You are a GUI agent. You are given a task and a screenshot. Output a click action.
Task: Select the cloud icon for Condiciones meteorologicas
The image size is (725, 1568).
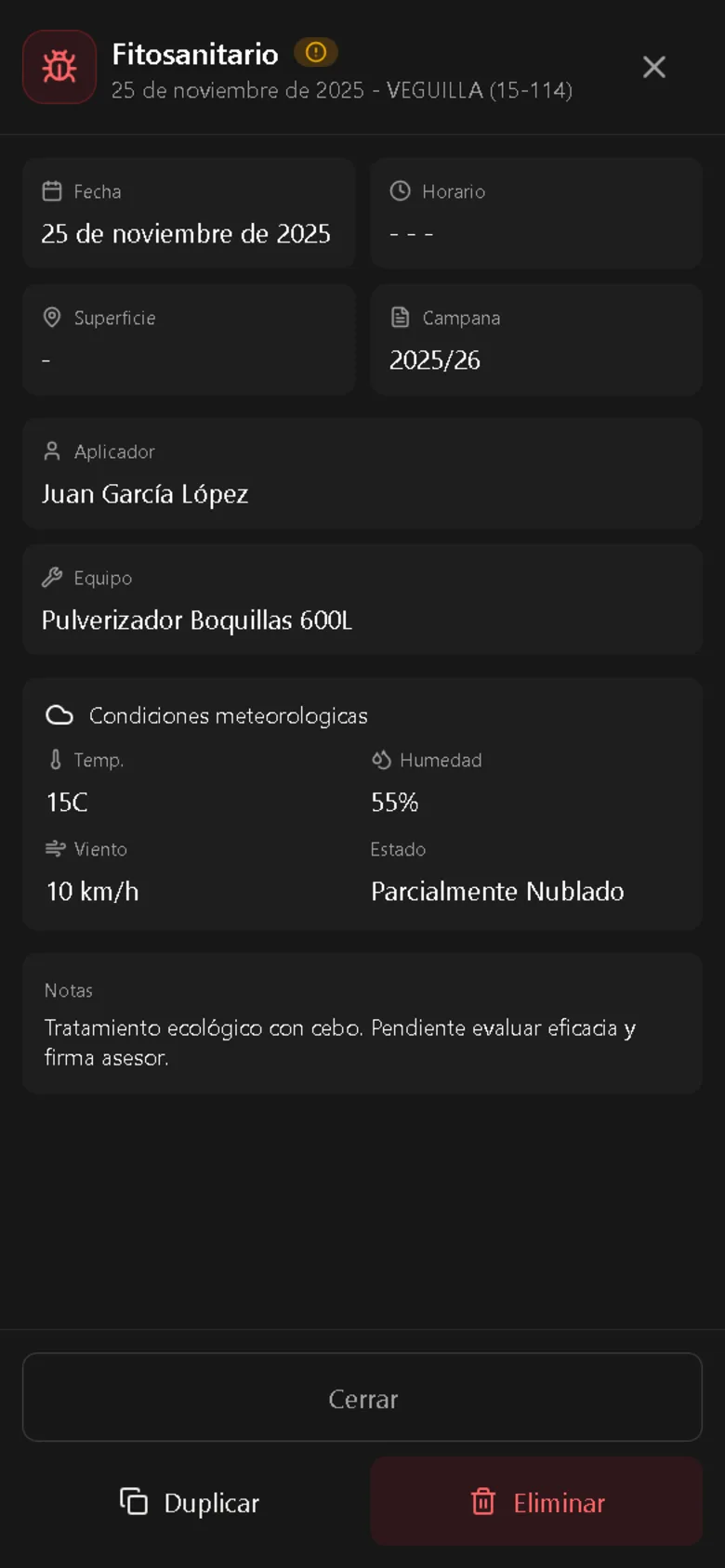tap(58, 715)
